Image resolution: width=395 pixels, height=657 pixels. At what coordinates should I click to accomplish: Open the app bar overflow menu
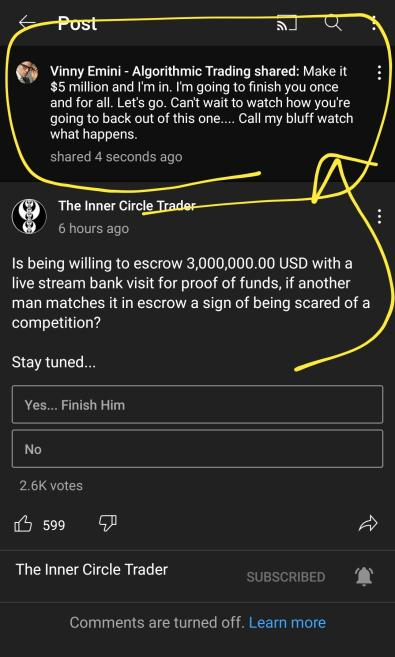coord(374,23)
